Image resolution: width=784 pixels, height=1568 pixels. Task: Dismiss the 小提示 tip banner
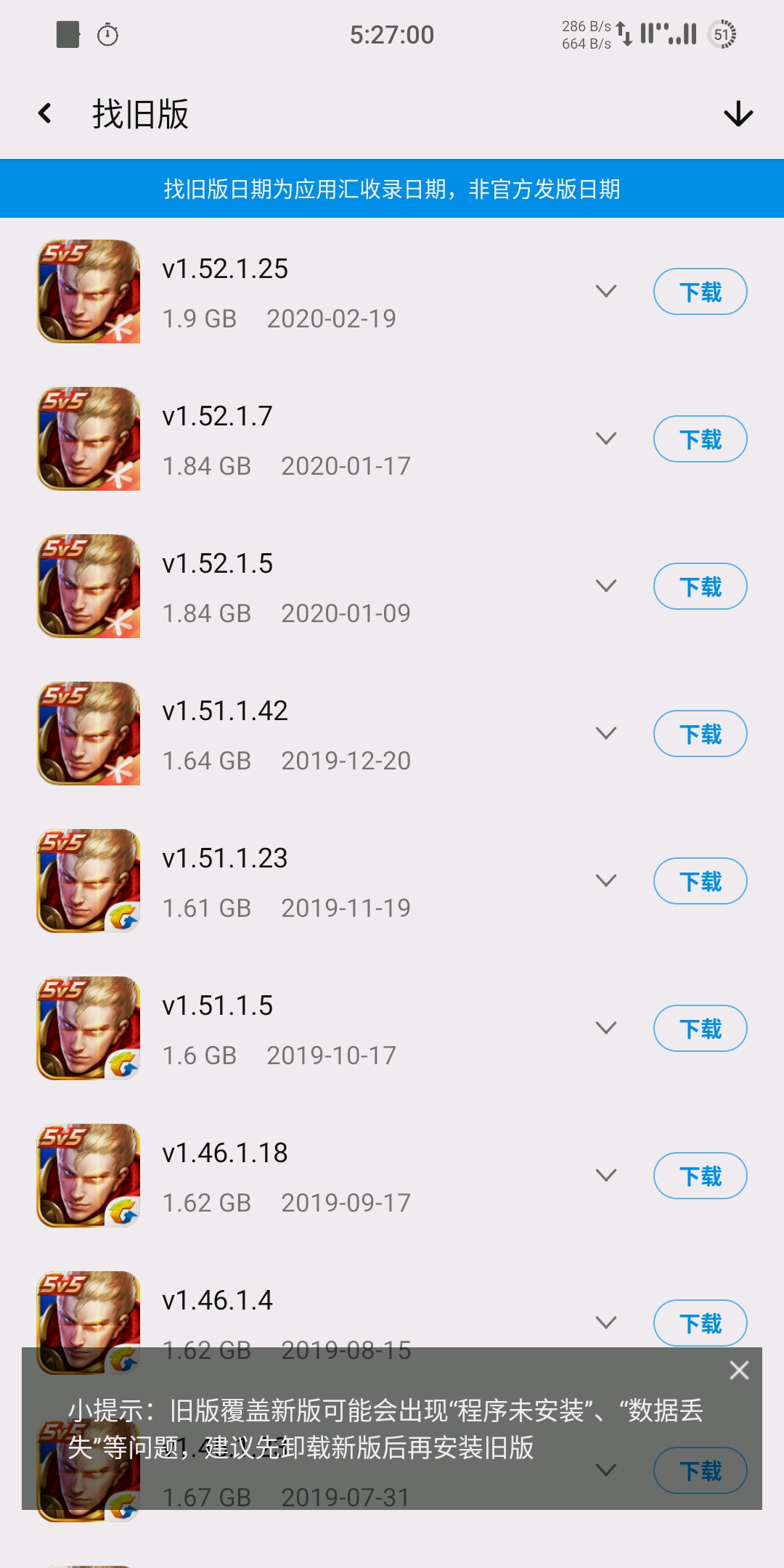pos(739,1371)
